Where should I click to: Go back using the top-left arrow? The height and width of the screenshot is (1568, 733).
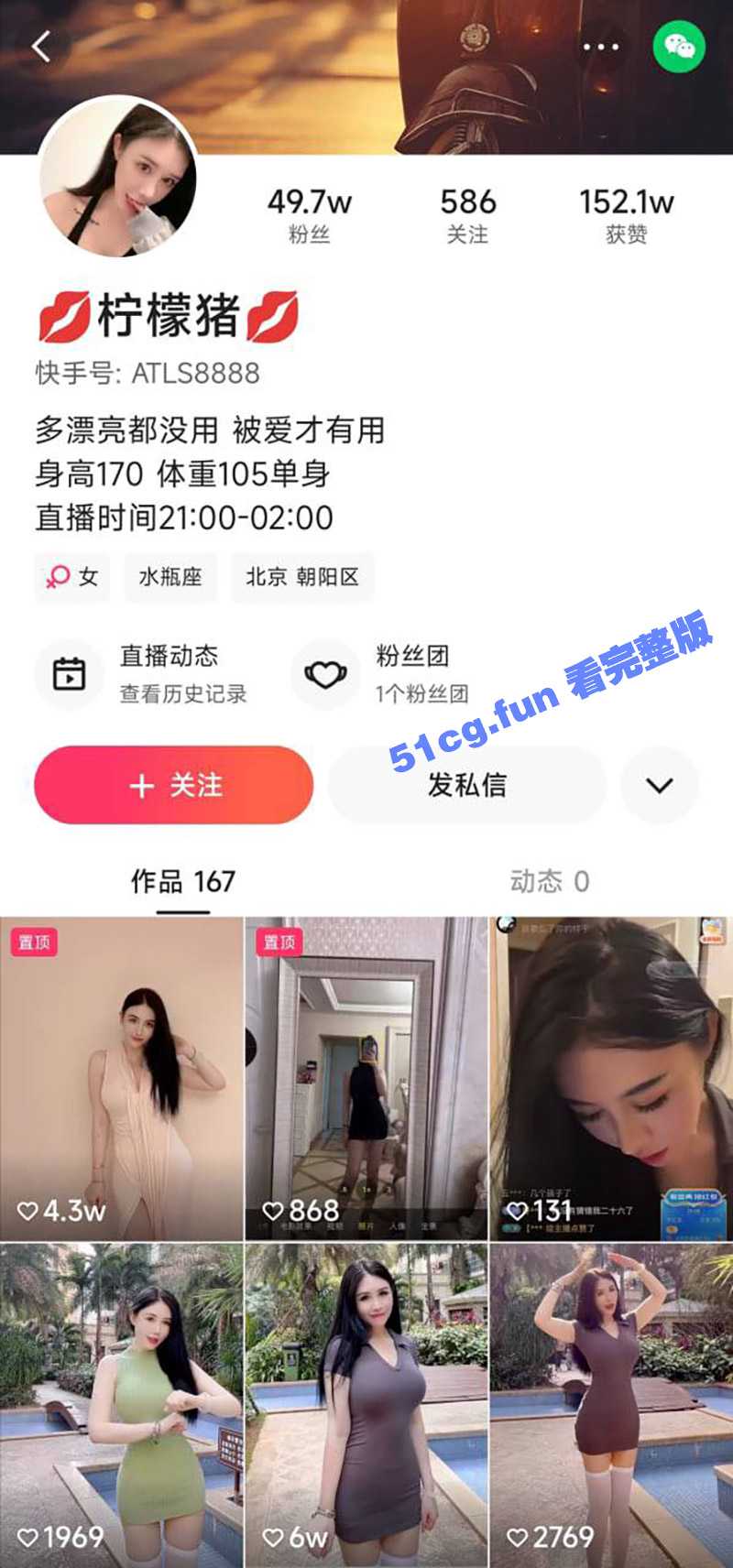point(41,46)
